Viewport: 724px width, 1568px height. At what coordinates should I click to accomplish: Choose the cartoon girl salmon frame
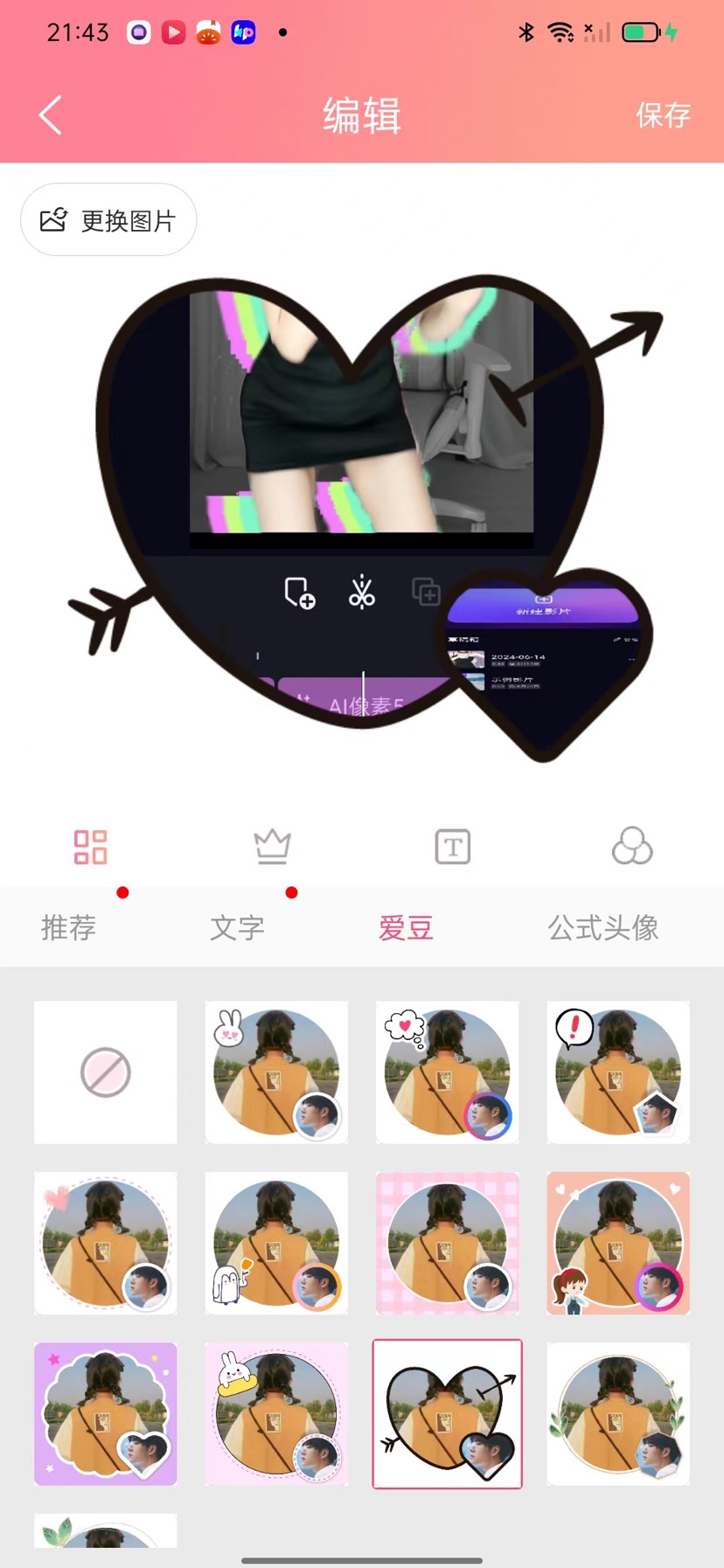point(618,1243)
